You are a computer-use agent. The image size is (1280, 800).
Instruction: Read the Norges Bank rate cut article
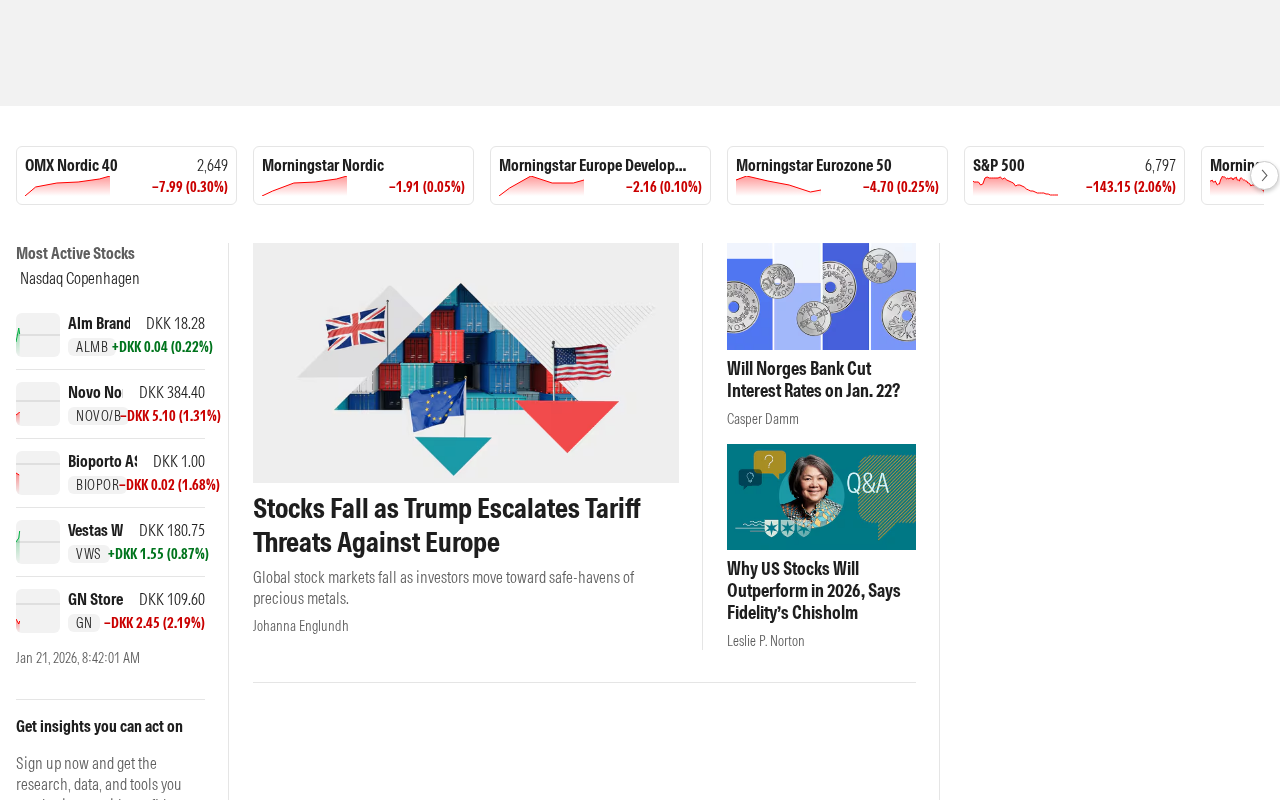pos(813,379)
